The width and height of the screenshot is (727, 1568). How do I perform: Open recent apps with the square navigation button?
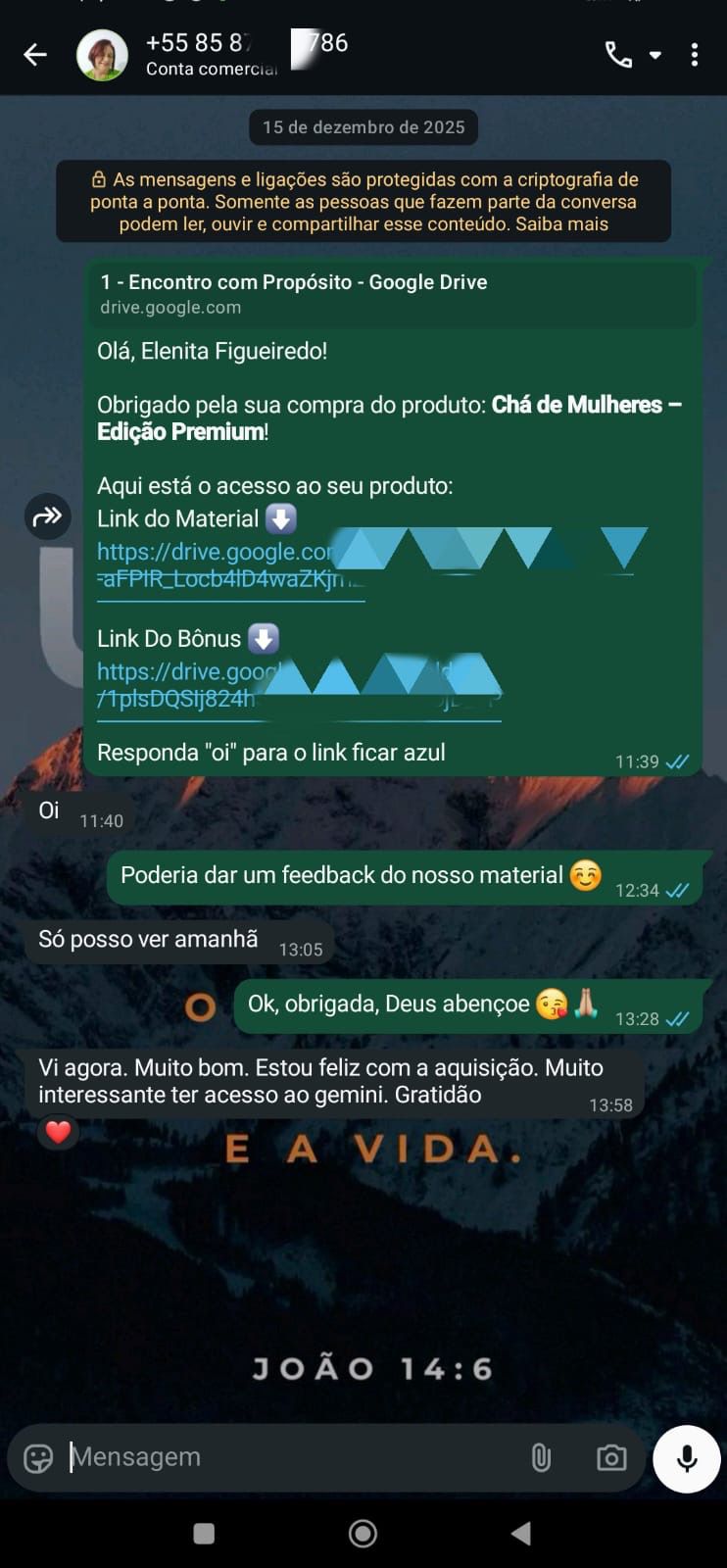click(x=204, y=1534)
